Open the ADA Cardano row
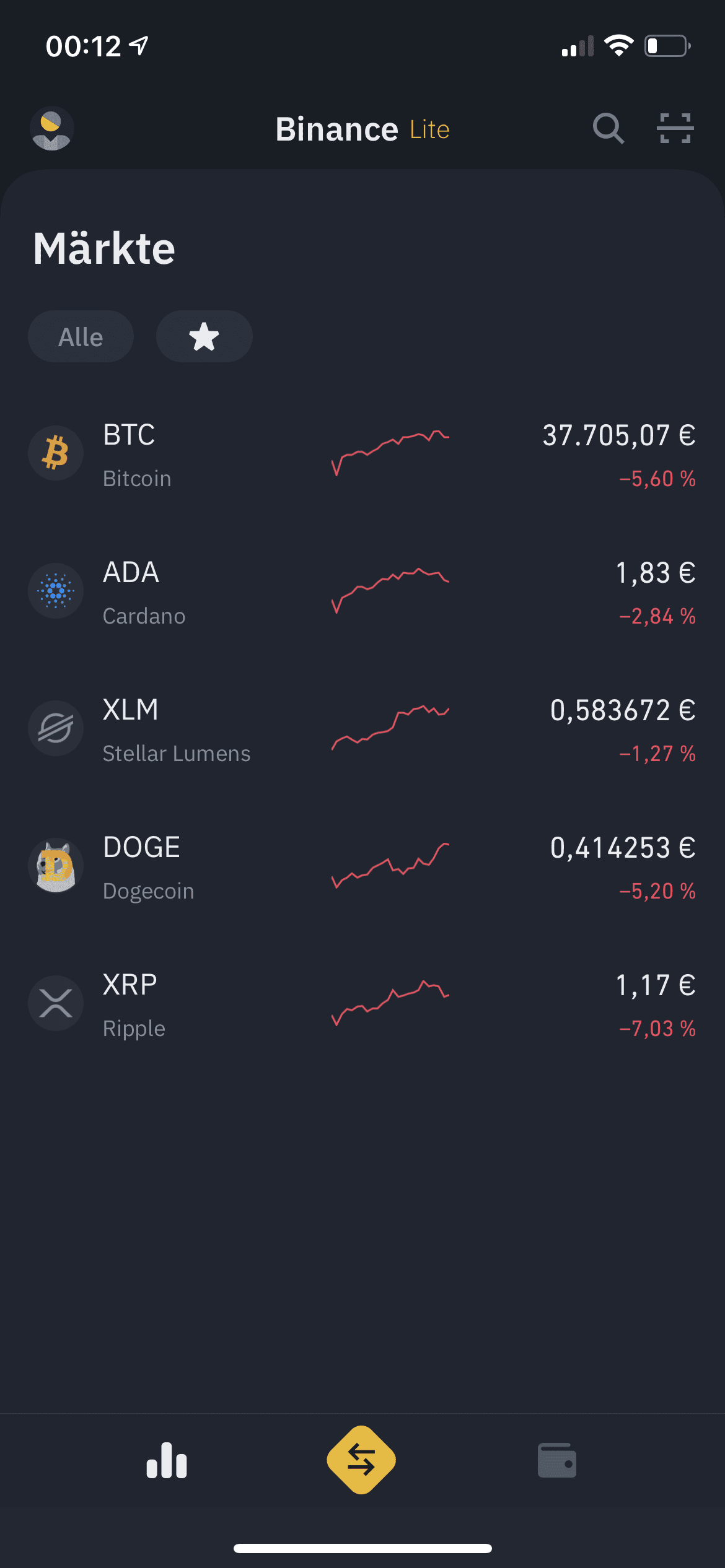This screenshot has width=725, height=1568. point(362,591)
